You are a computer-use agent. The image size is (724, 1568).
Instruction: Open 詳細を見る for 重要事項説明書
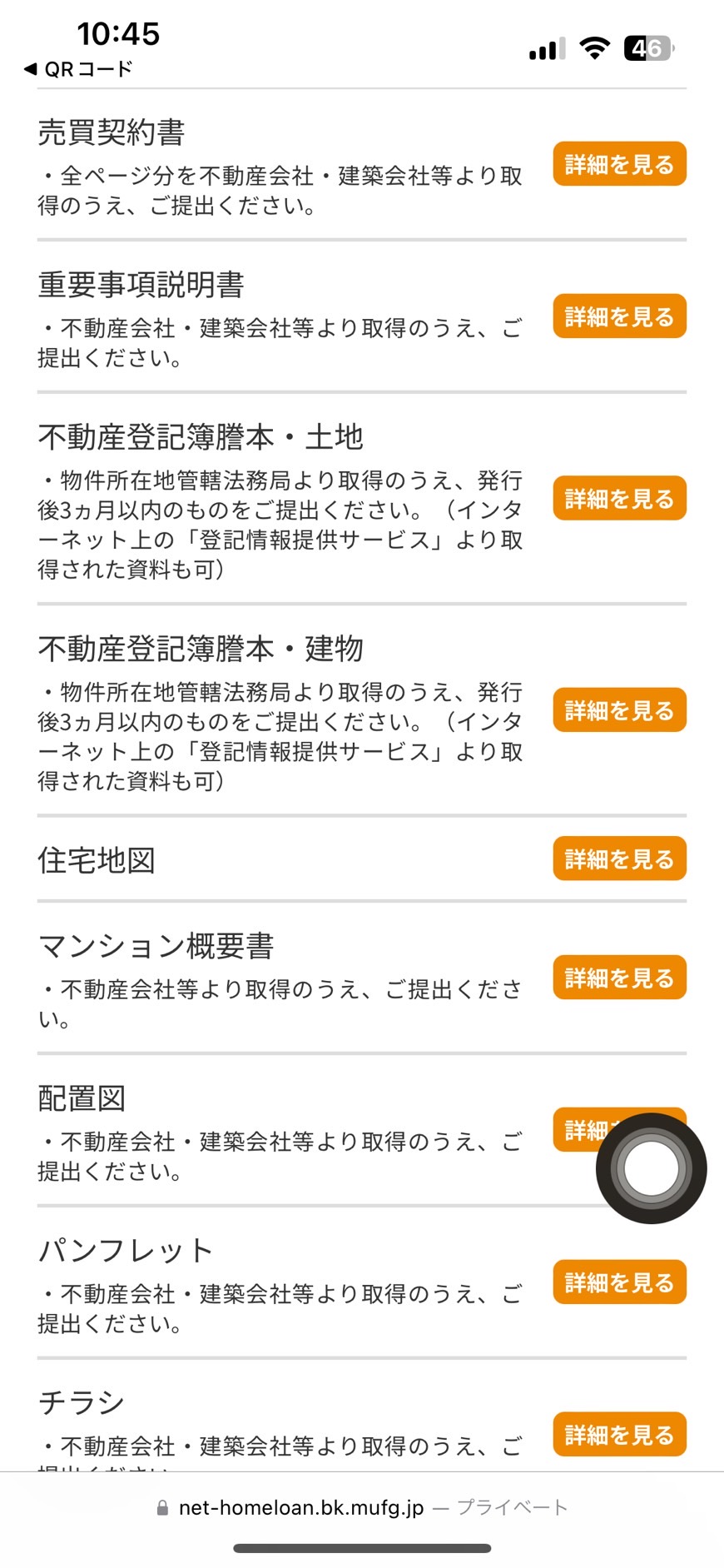[x=619, y=316]
